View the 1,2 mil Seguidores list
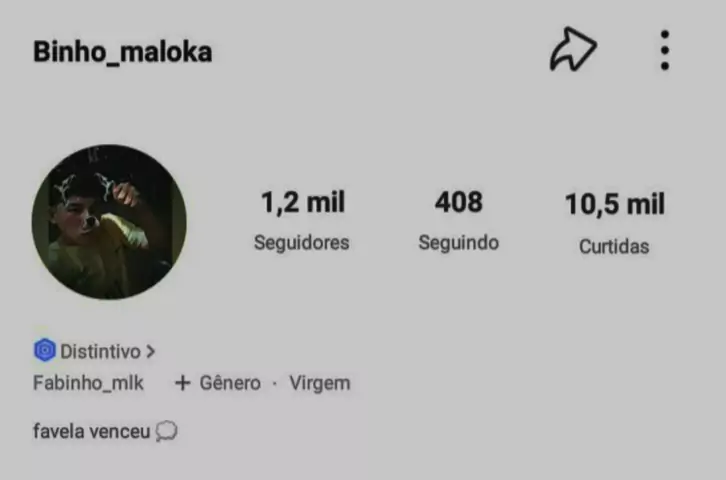The image size is (726, 480). (302, 221)
